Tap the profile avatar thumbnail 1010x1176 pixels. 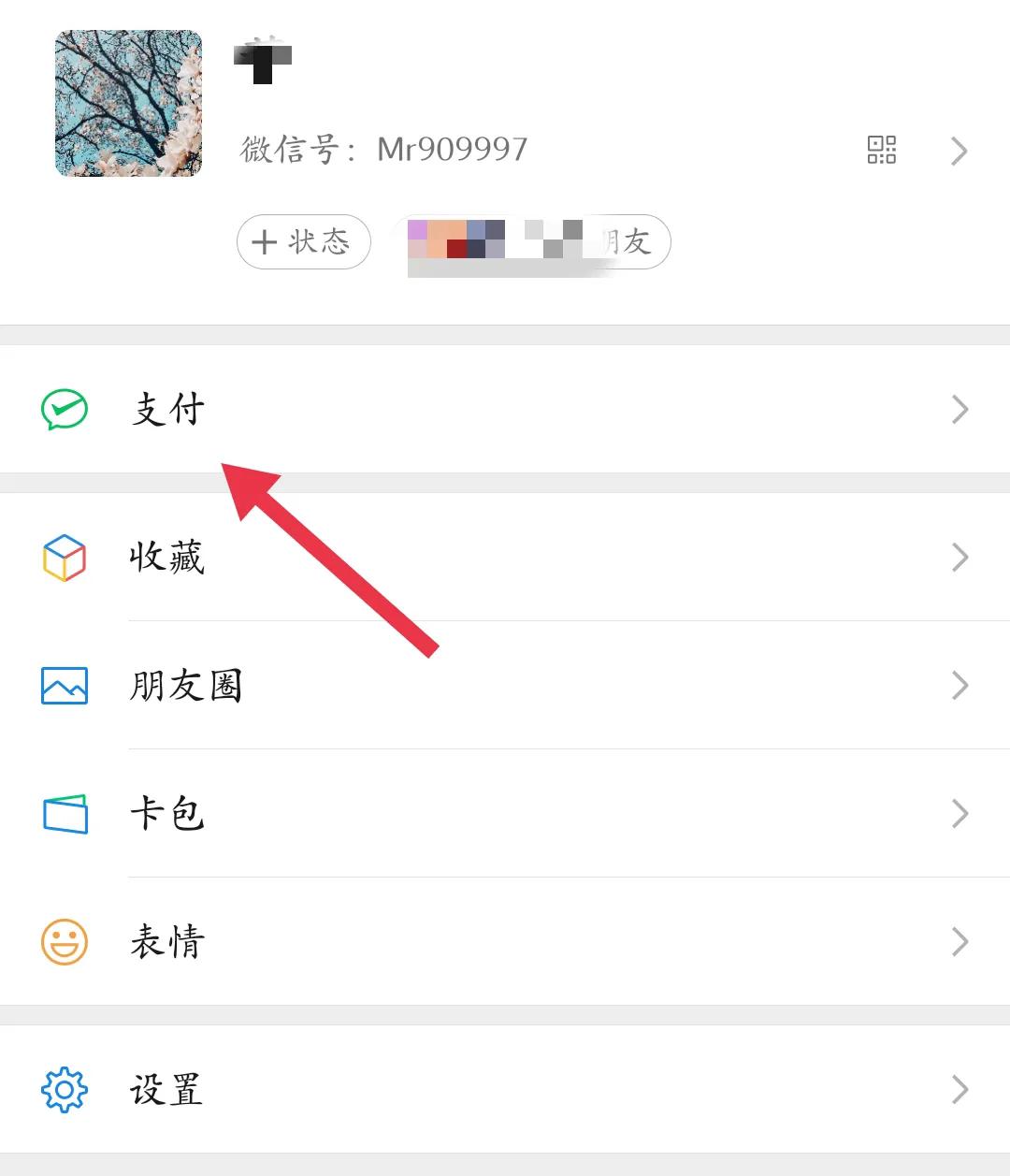pyautogui.click(x=127, y=103)
